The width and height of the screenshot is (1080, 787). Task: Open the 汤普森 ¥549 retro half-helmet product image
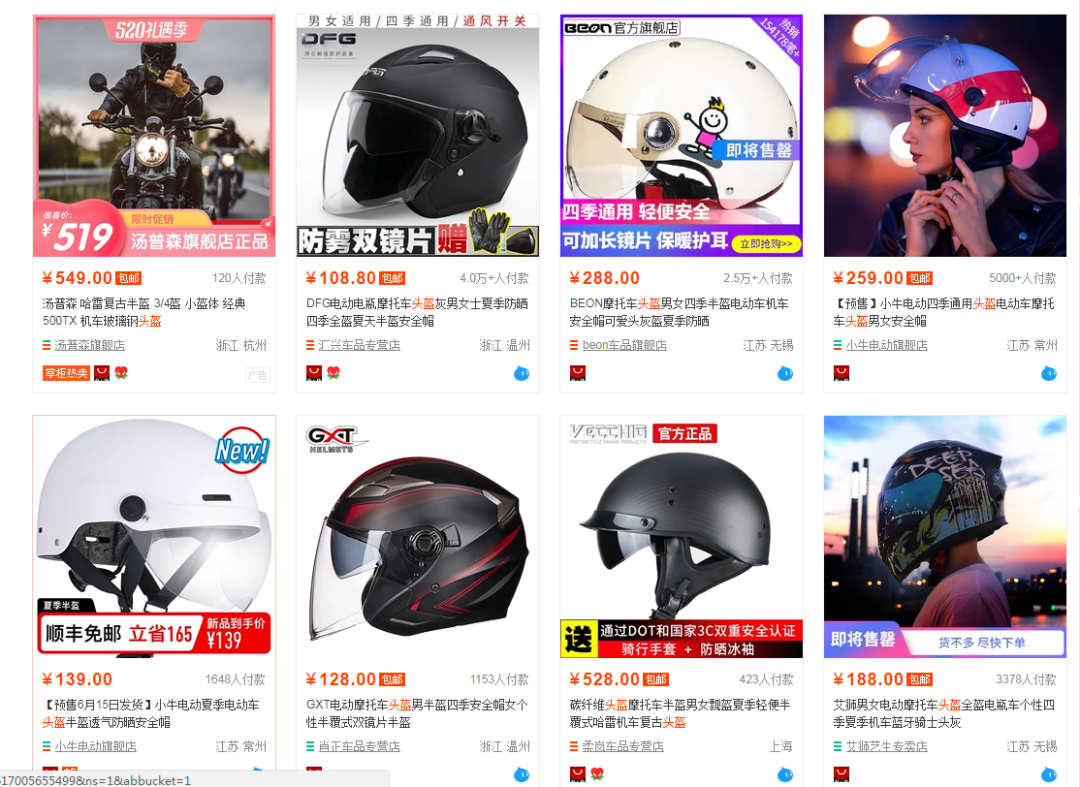(154, 135)
